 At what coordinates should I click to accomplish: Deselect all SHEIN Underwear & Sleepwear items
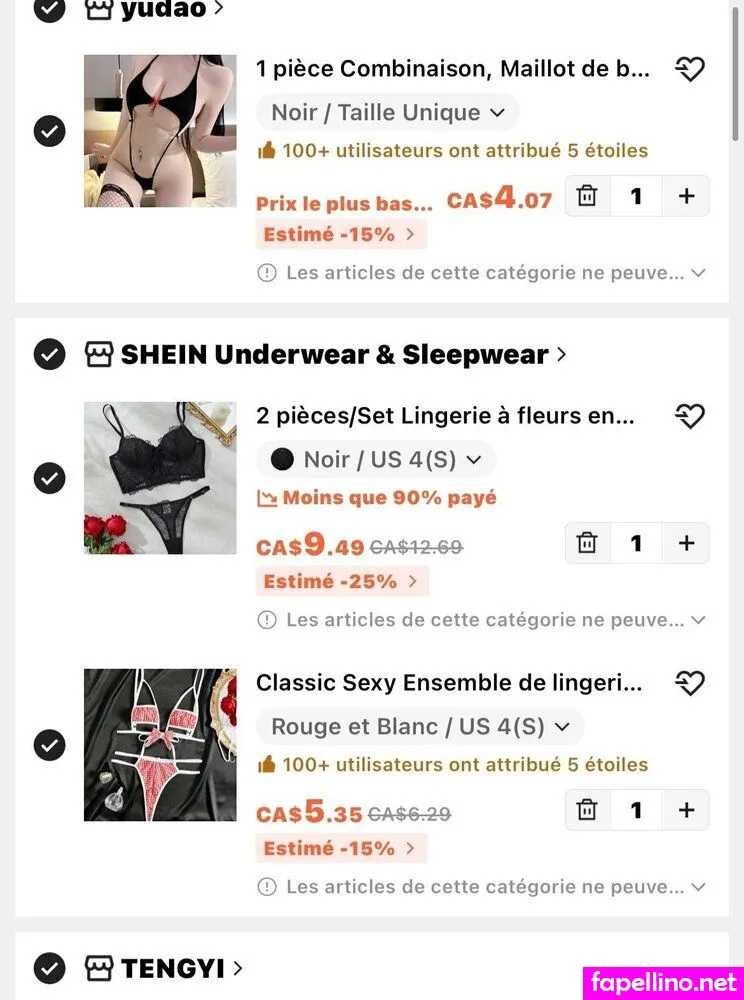(49, 354)
